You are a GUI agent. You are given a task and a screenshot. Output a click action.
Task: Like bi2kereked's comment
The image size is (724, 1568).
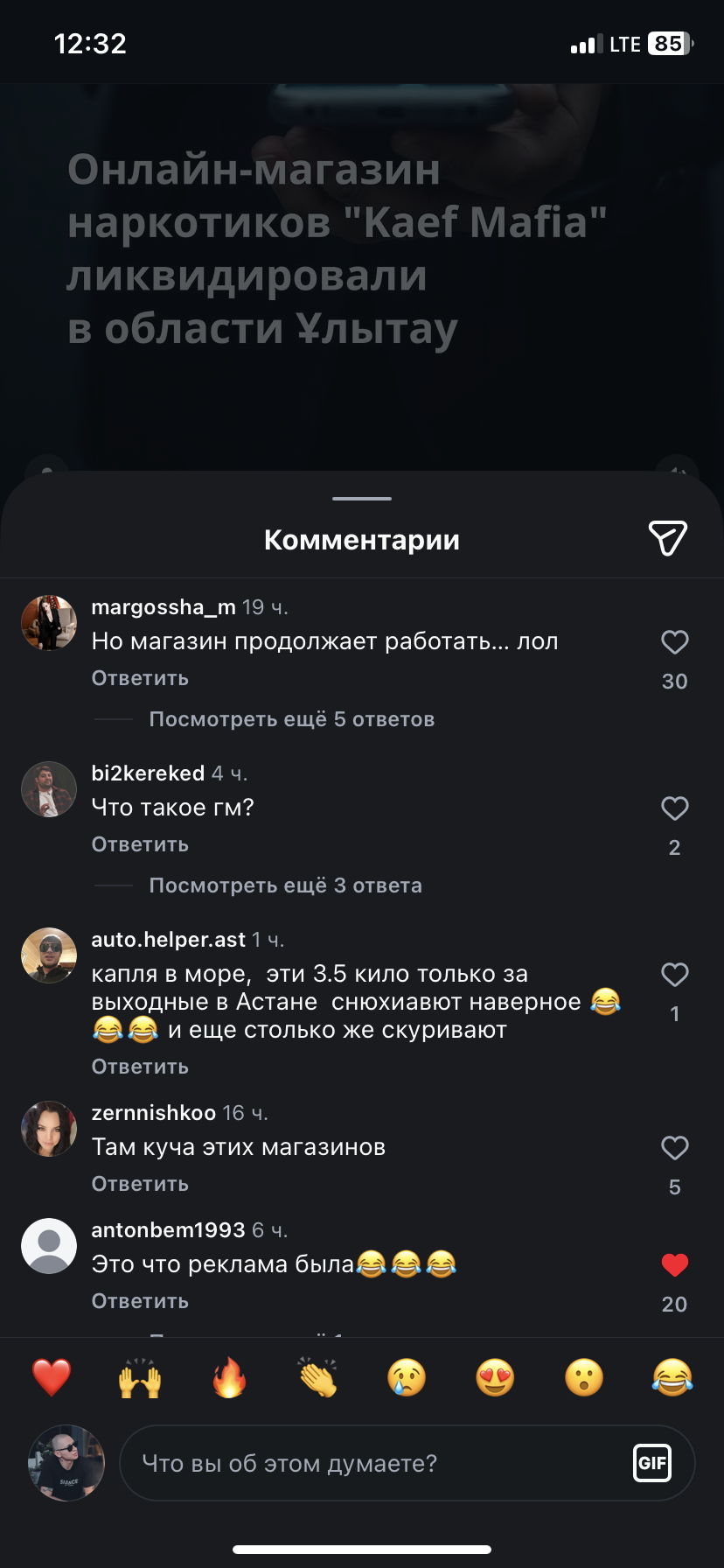674,808
